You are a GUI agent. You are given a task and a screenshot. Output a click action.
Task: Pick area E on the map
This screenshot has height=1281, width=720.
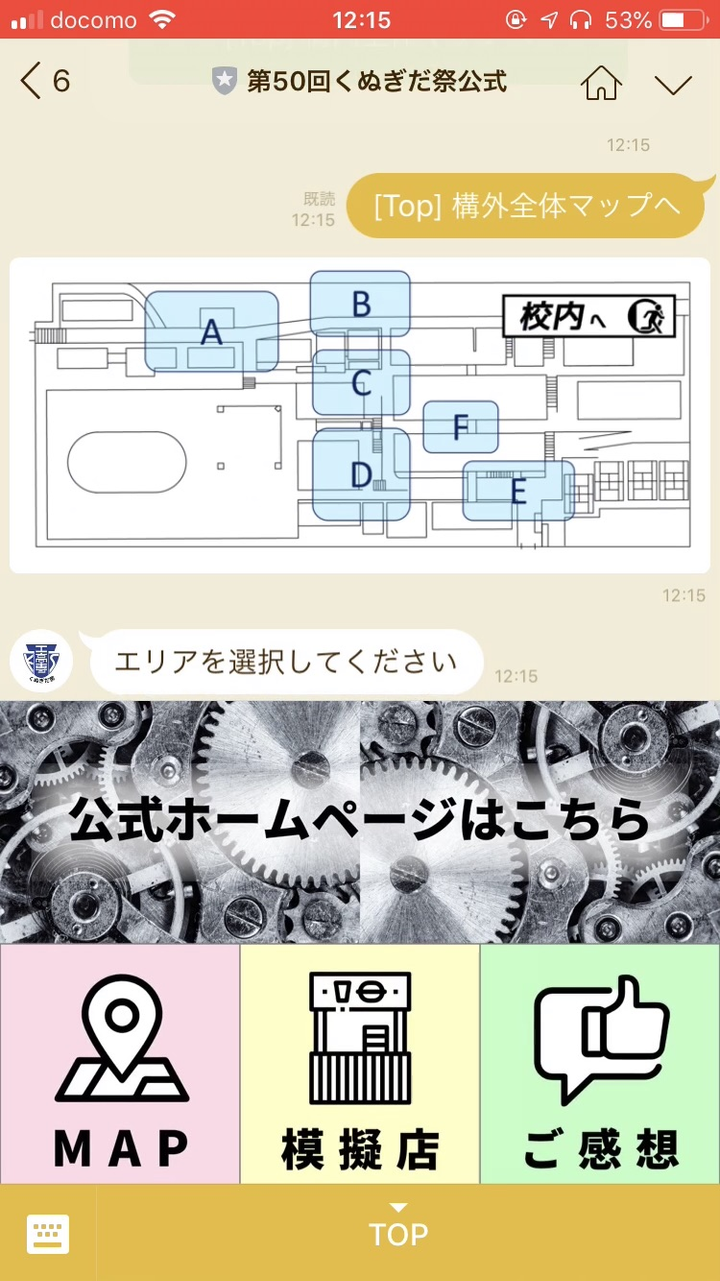[x=518, y=490]
